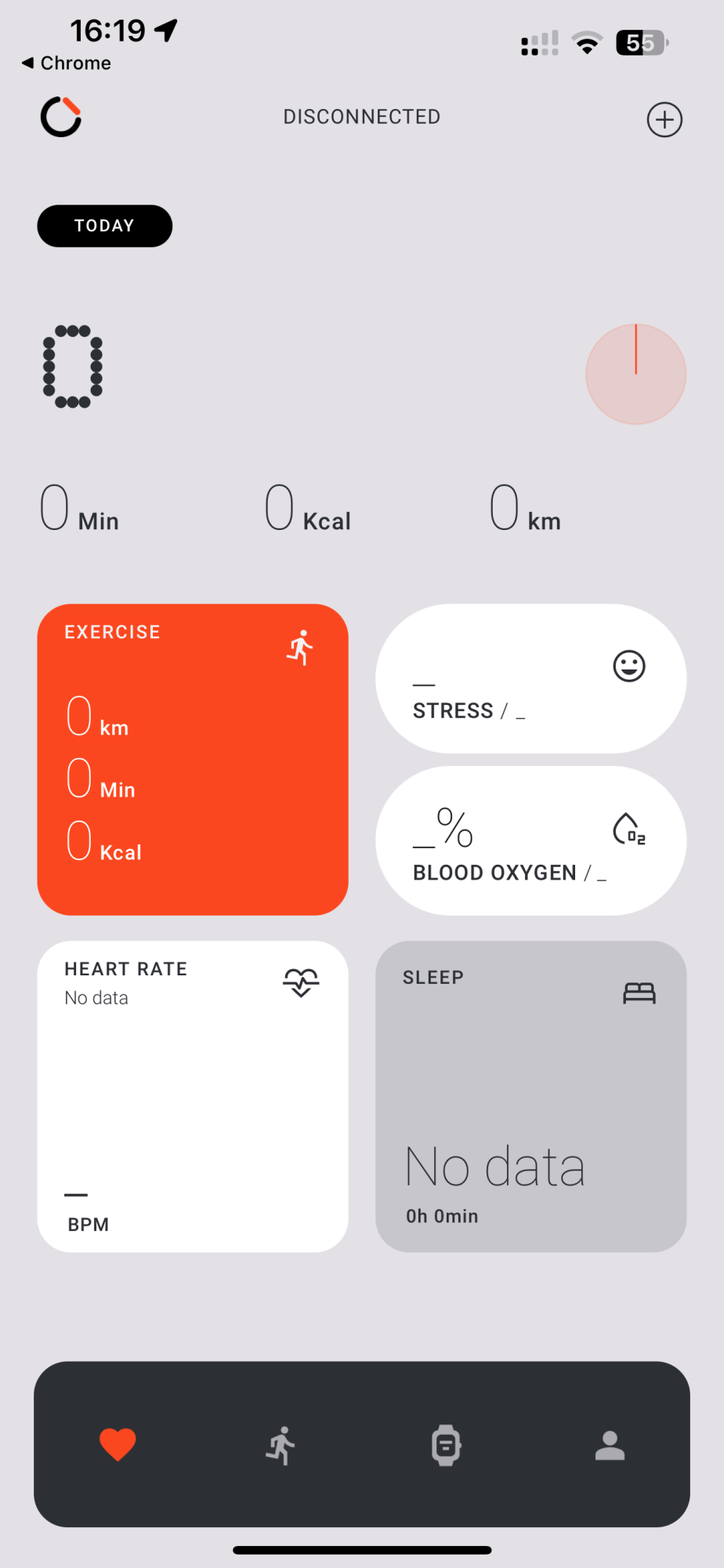This screenshot has height=1568, width=724.
Task: Open the Blood Oxygen card
Action: [530, 840]
